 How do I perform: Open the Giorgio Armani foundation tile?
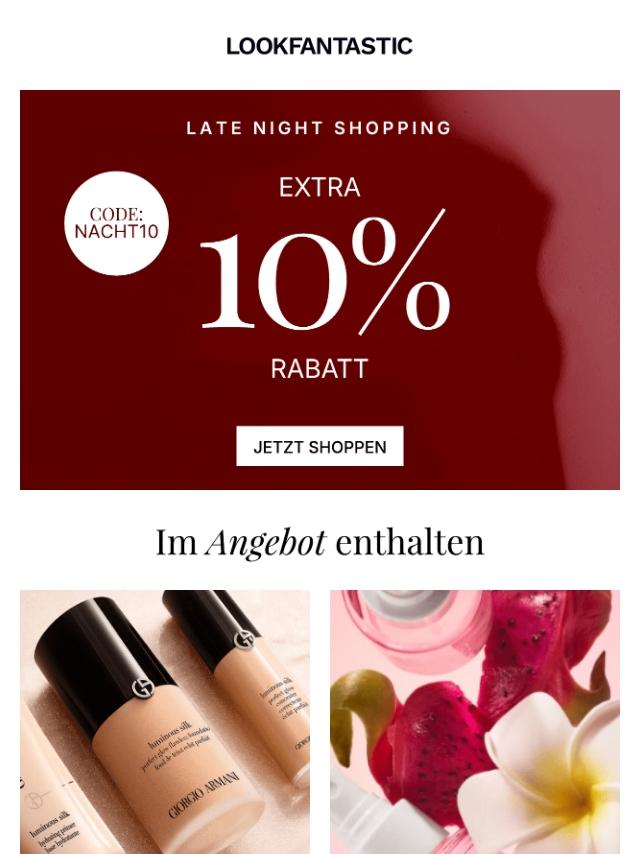tap(165, 720)
